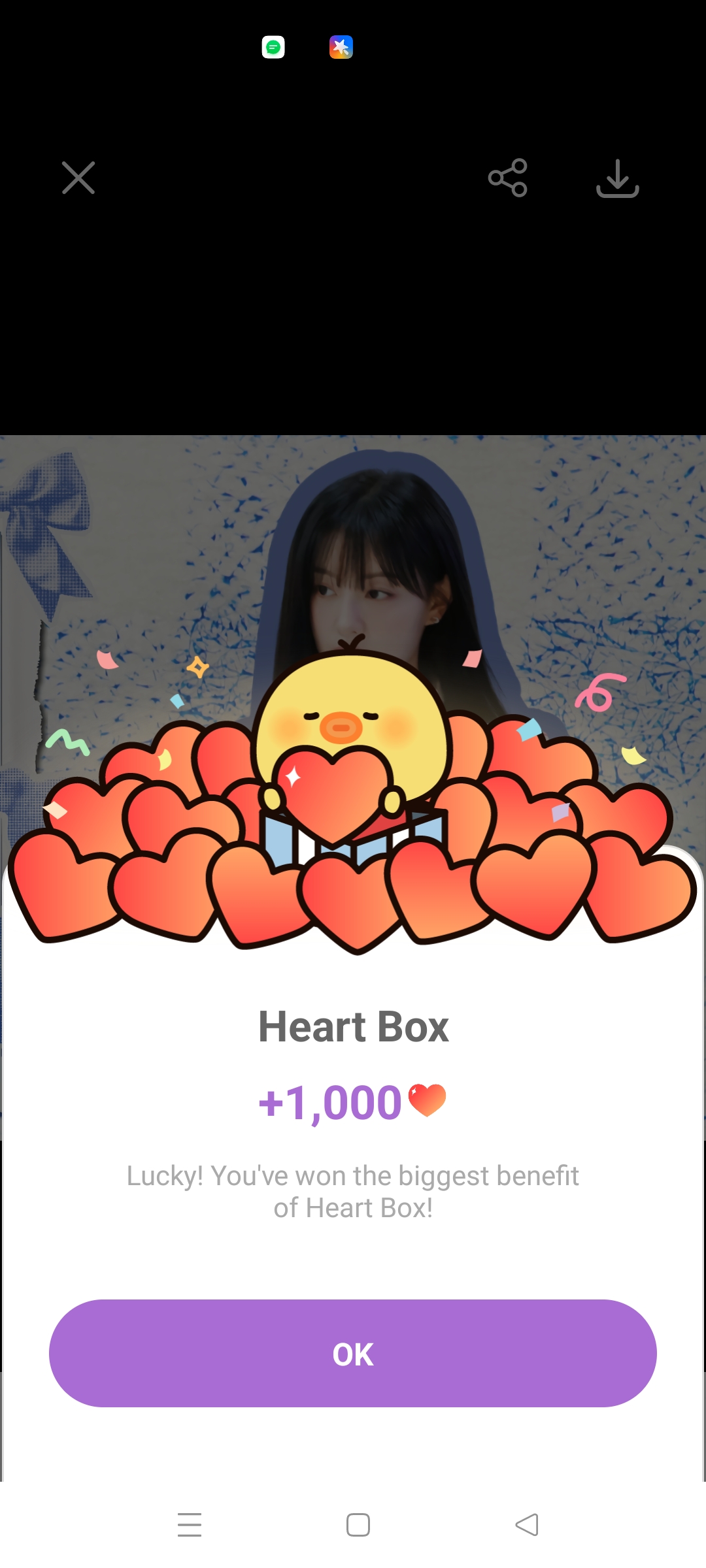706x1568 pixels.
Task: Go to the home screen
Action: pyautogui.click(x=358, y=1525)
